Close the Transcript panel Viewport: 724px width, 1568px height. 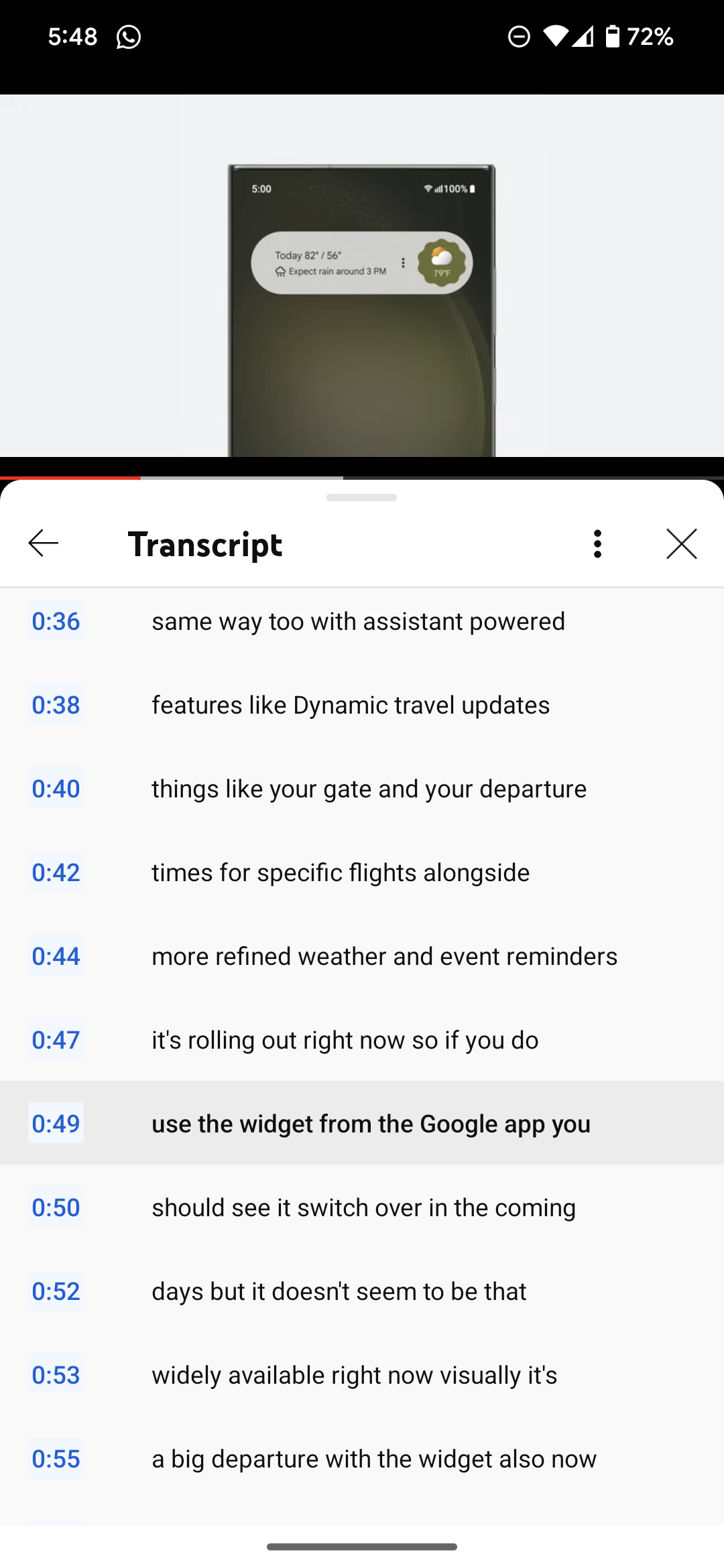tap(681, 543)
